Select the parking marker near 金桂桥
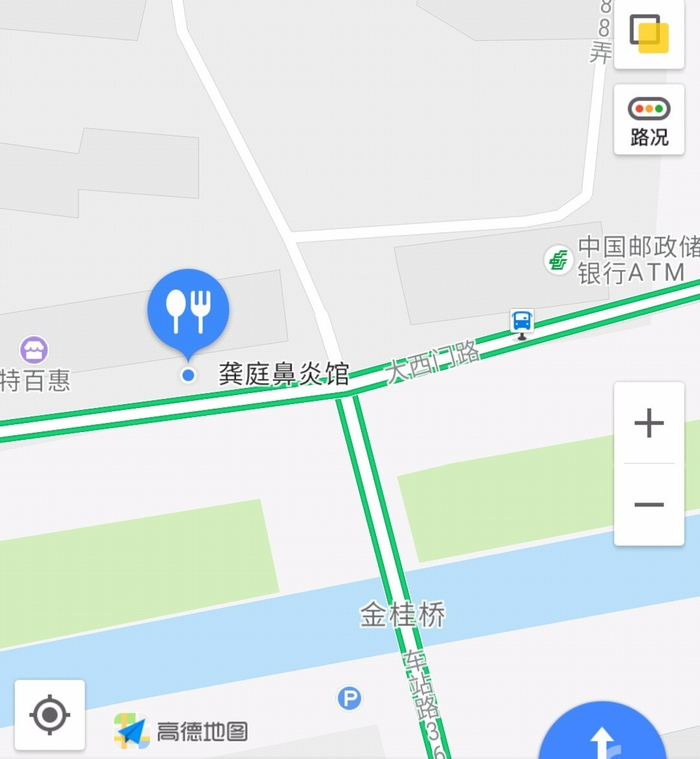The height and width of the screenshot is (759, 700). click(x=349, y=698)
